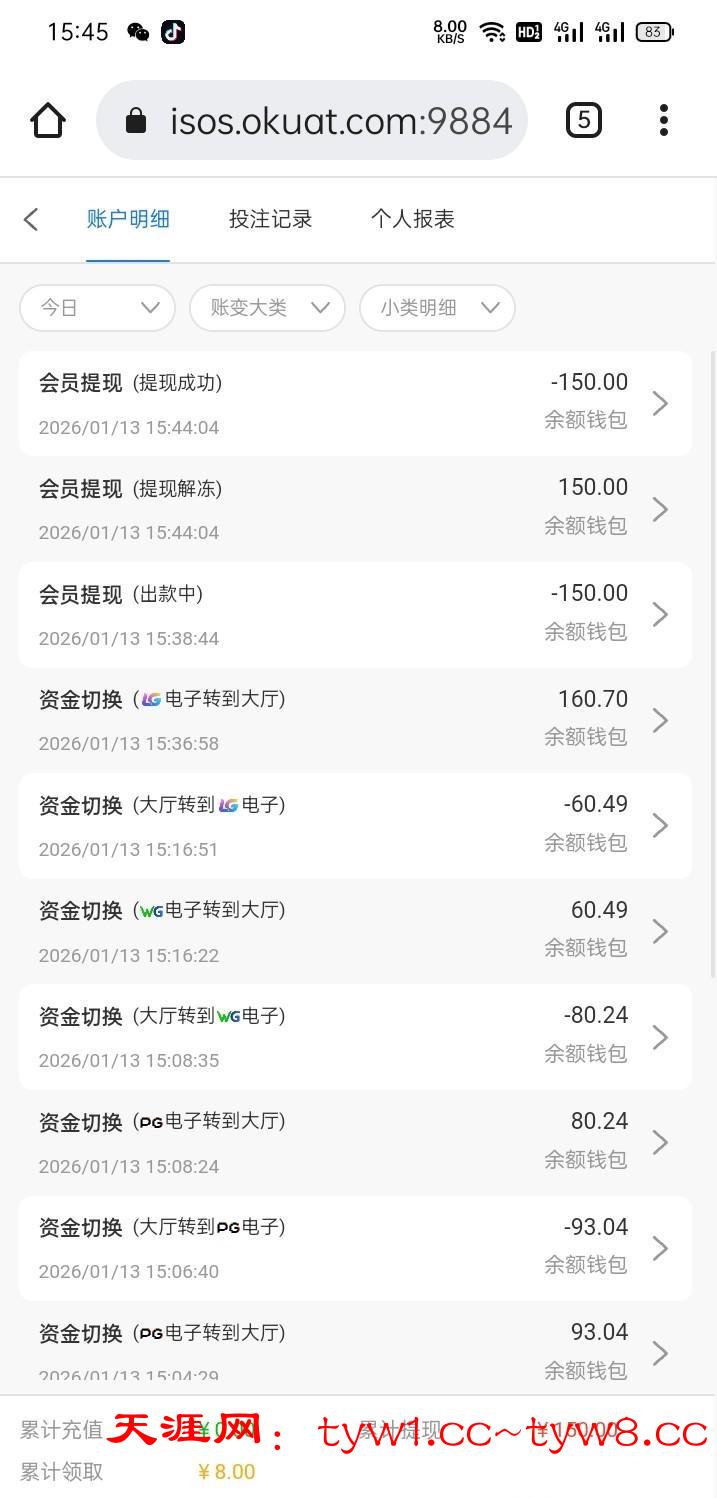Go back using the header arrow
717x1498 pixels.
coord(31,220)
